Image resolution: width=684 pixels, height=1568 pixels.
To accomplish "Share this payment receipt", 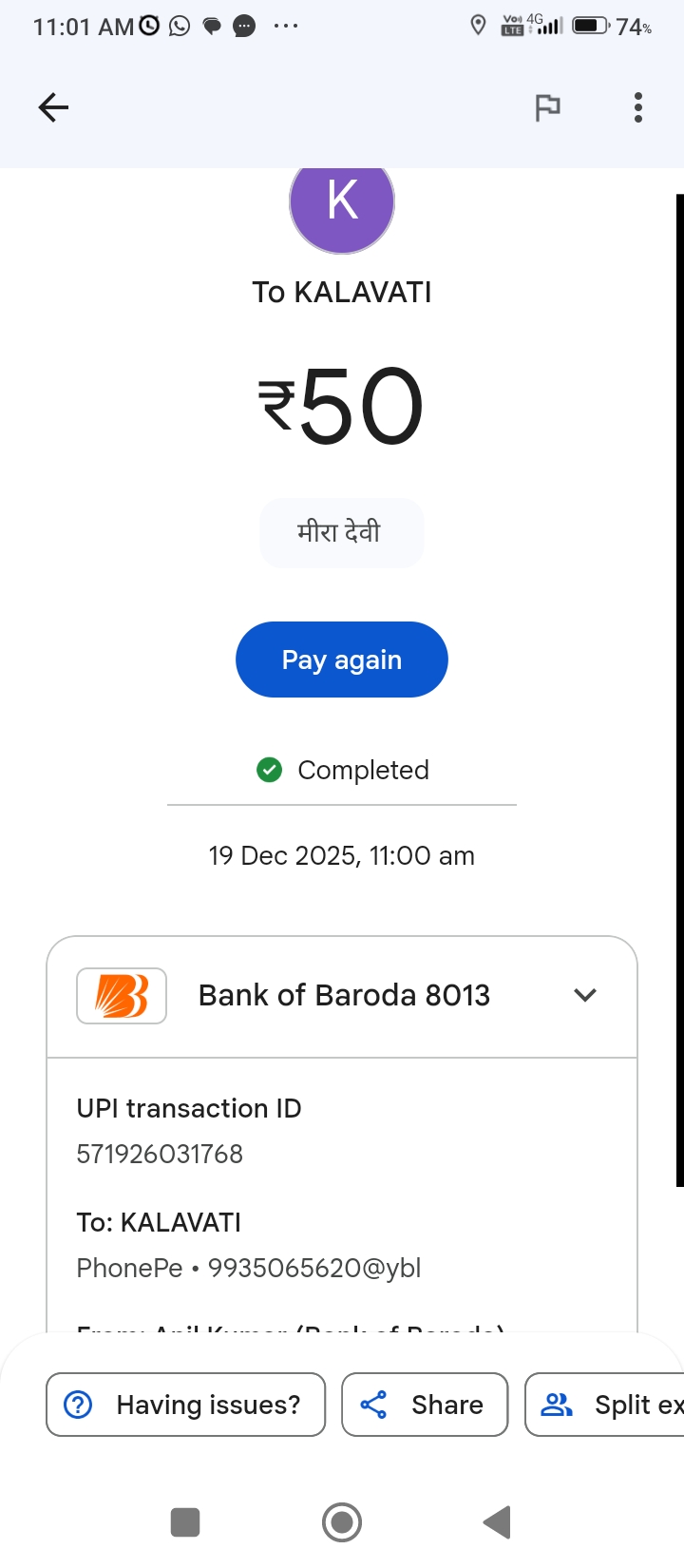I will [x=425, y=1405].
